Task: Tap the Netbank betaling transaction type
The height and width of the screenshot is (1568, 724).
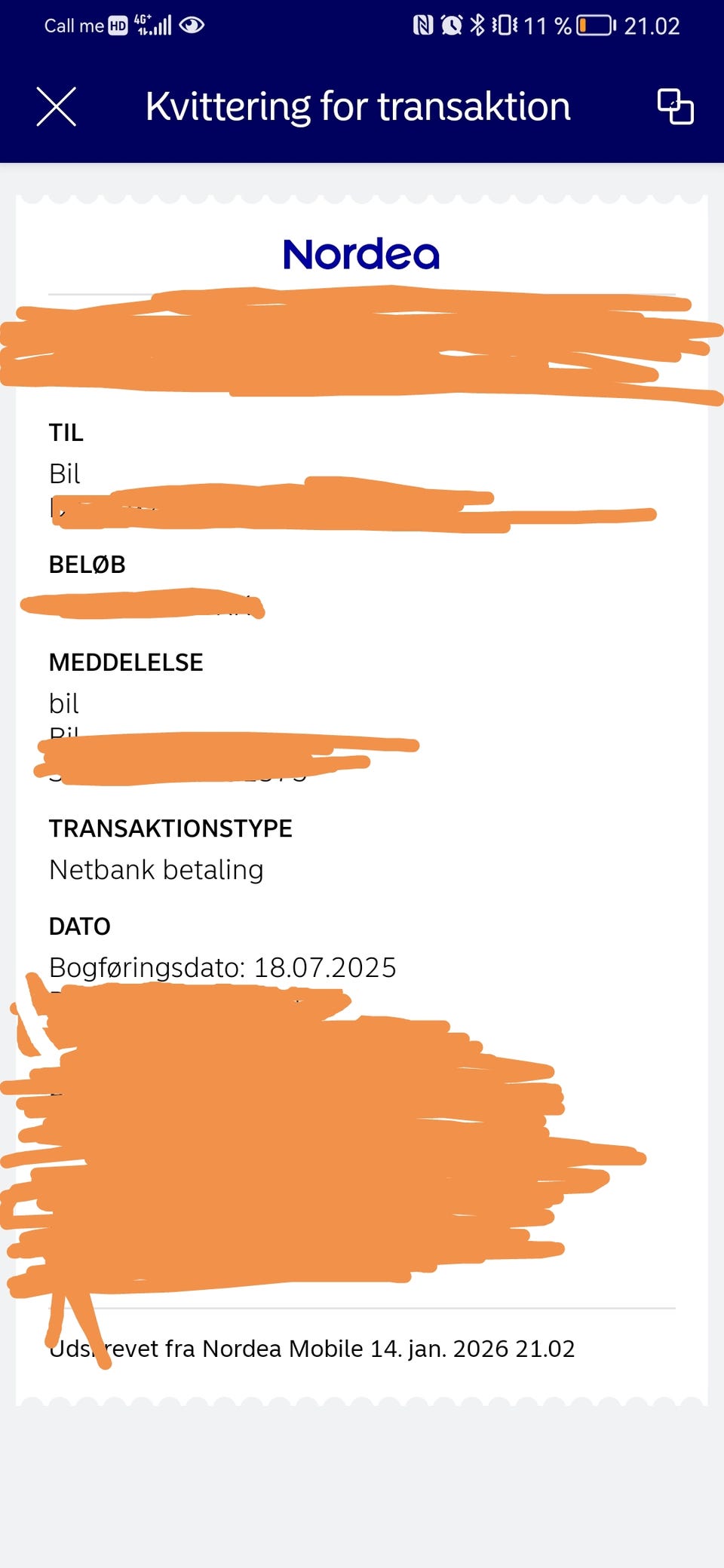Action: (x=155, y=869)
